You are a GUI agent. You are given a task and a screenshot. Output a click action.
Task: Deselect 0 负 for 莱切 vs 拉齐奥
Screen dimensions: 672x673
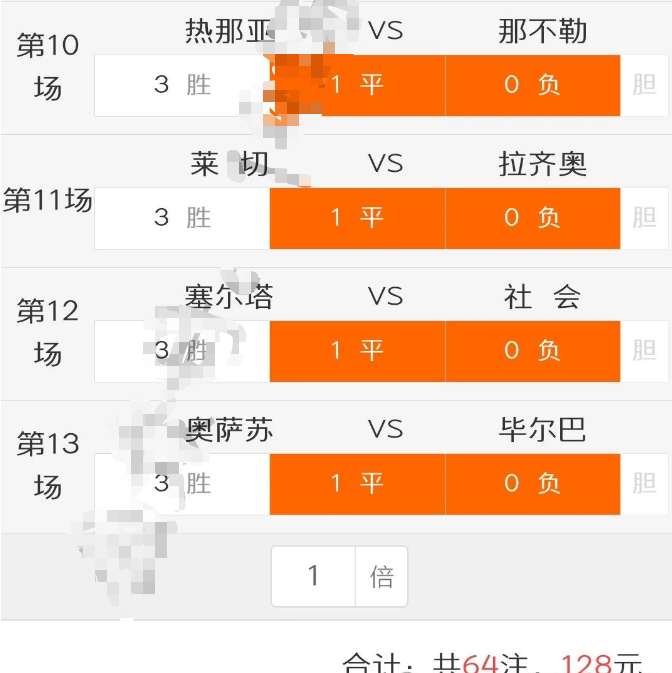(532, 218)
